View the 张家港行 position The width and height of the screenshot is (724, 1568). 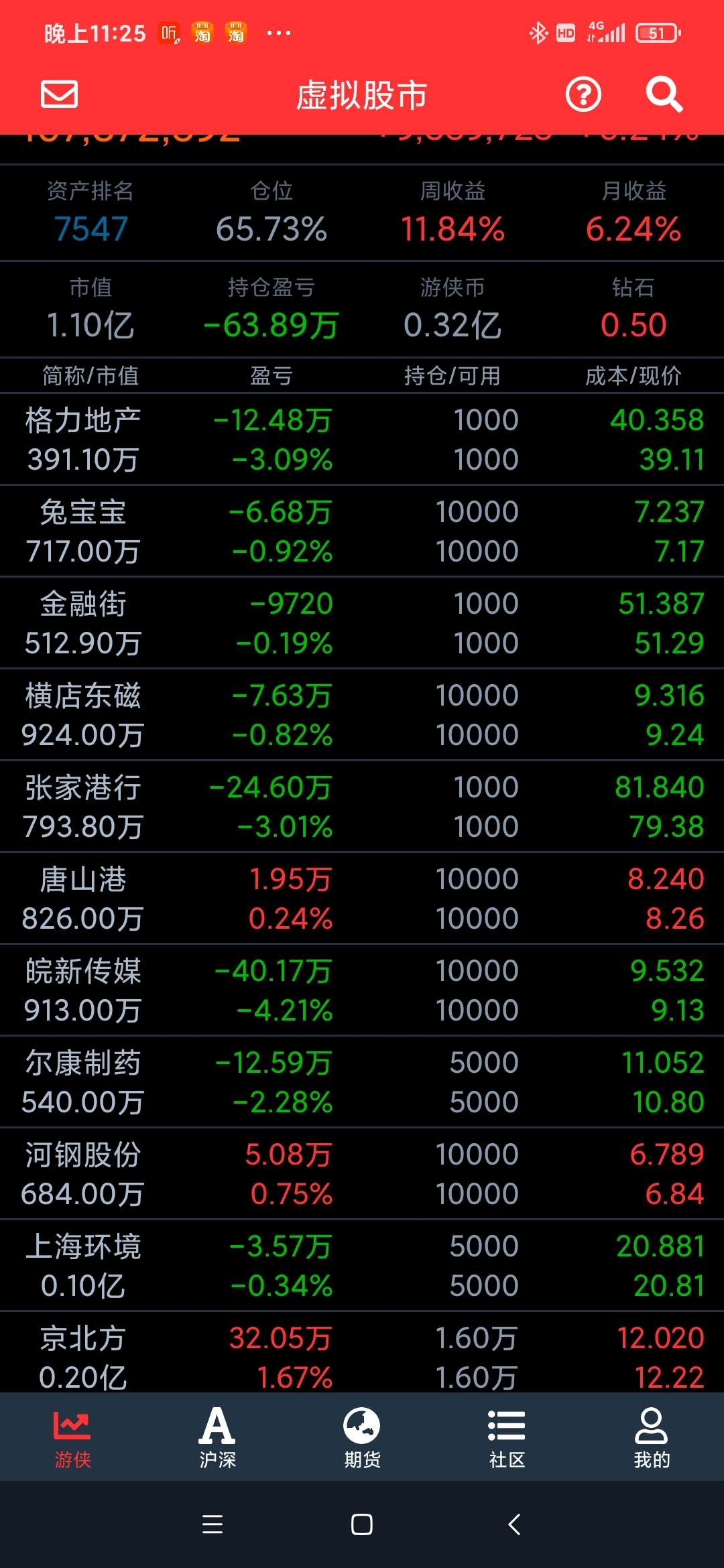pyautogui.click(x=362, y=807)
